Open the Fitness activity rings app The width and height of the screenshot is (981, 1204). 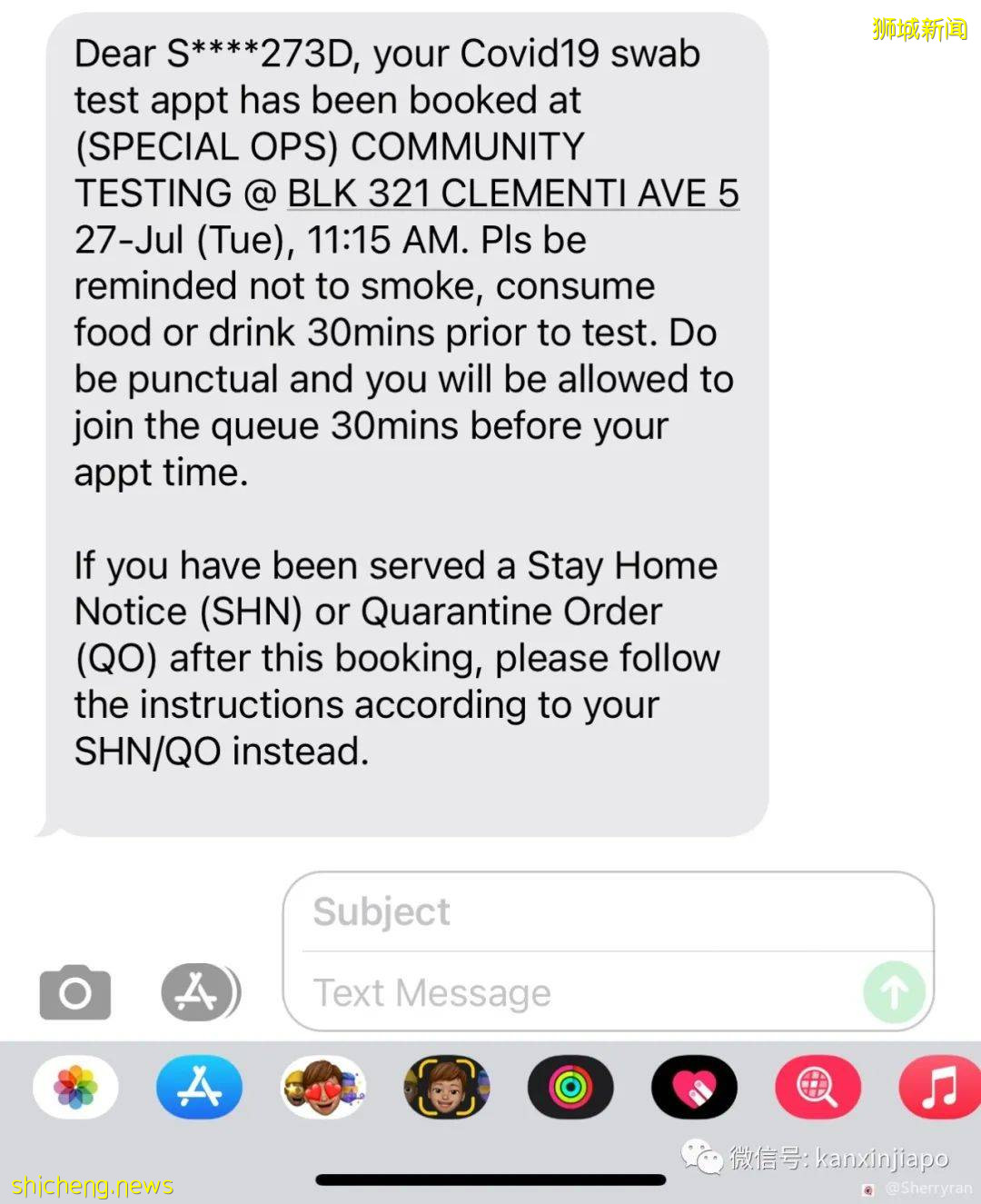pos(570,1087)
